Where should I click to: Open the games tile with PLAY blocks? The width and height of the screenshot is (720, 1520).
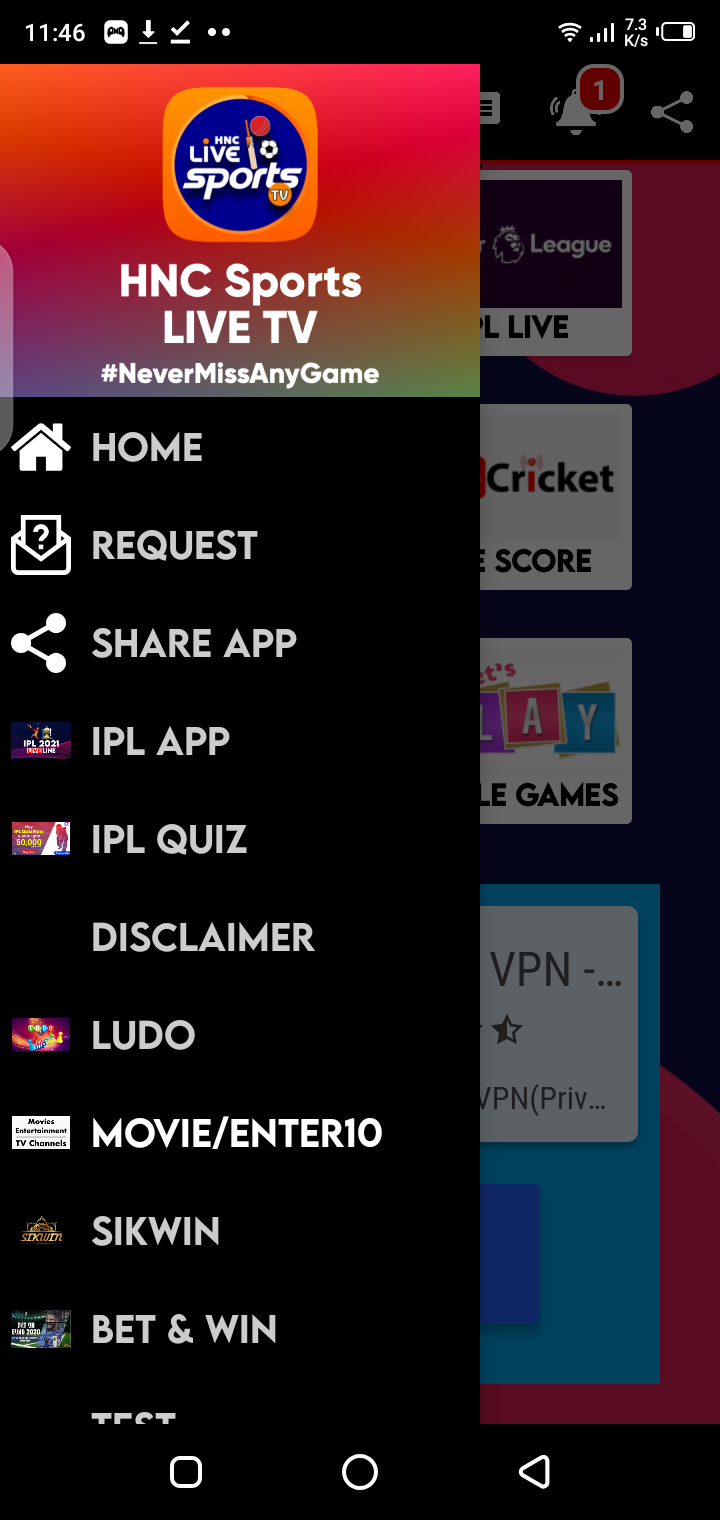[x=556, y=731]
